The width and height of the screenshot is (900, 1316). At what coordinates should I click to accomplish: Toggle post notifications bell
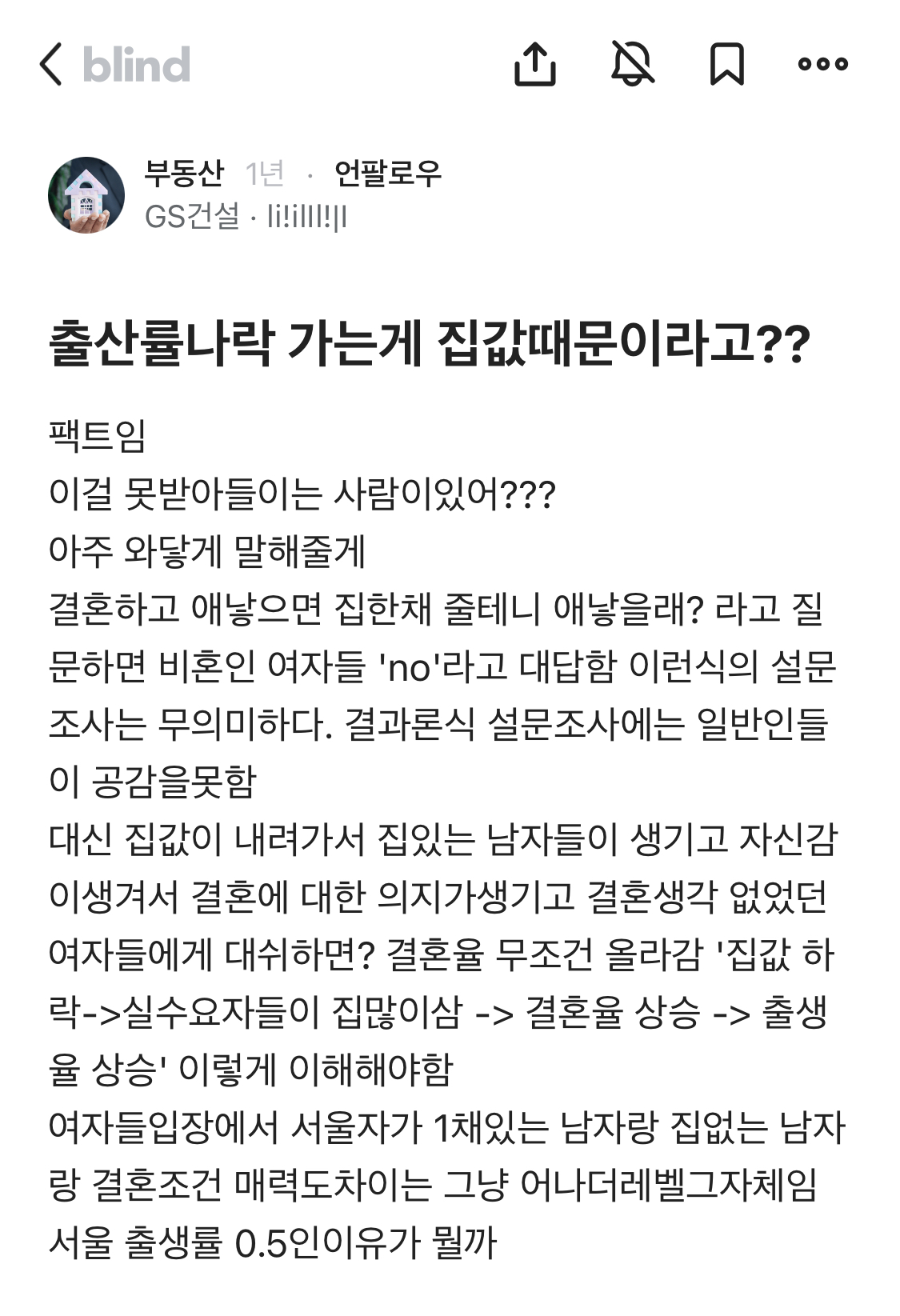point(632,64)
